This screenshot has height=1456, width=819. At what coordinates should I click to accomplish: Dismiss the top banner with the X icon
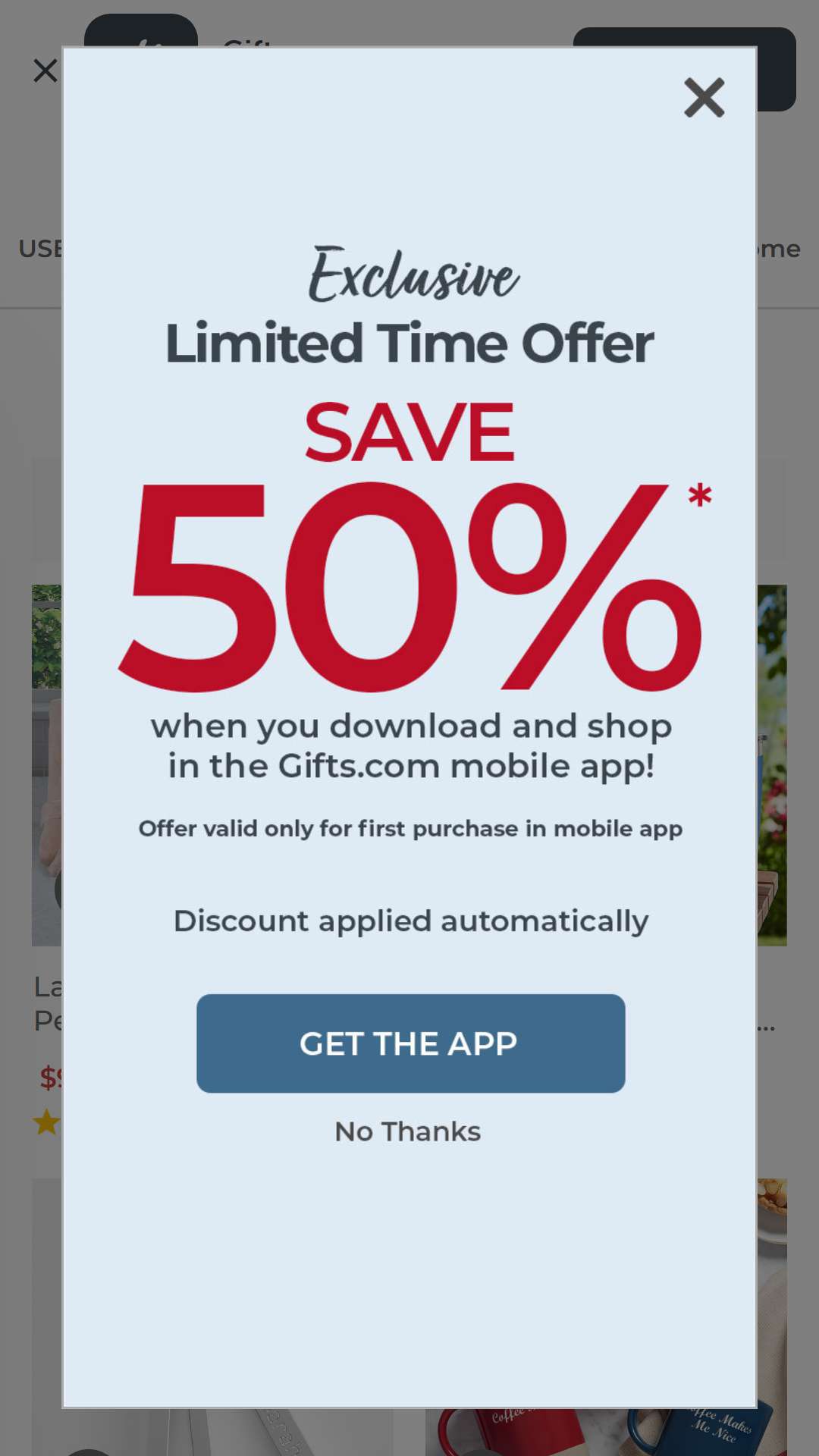coord(45,71)
